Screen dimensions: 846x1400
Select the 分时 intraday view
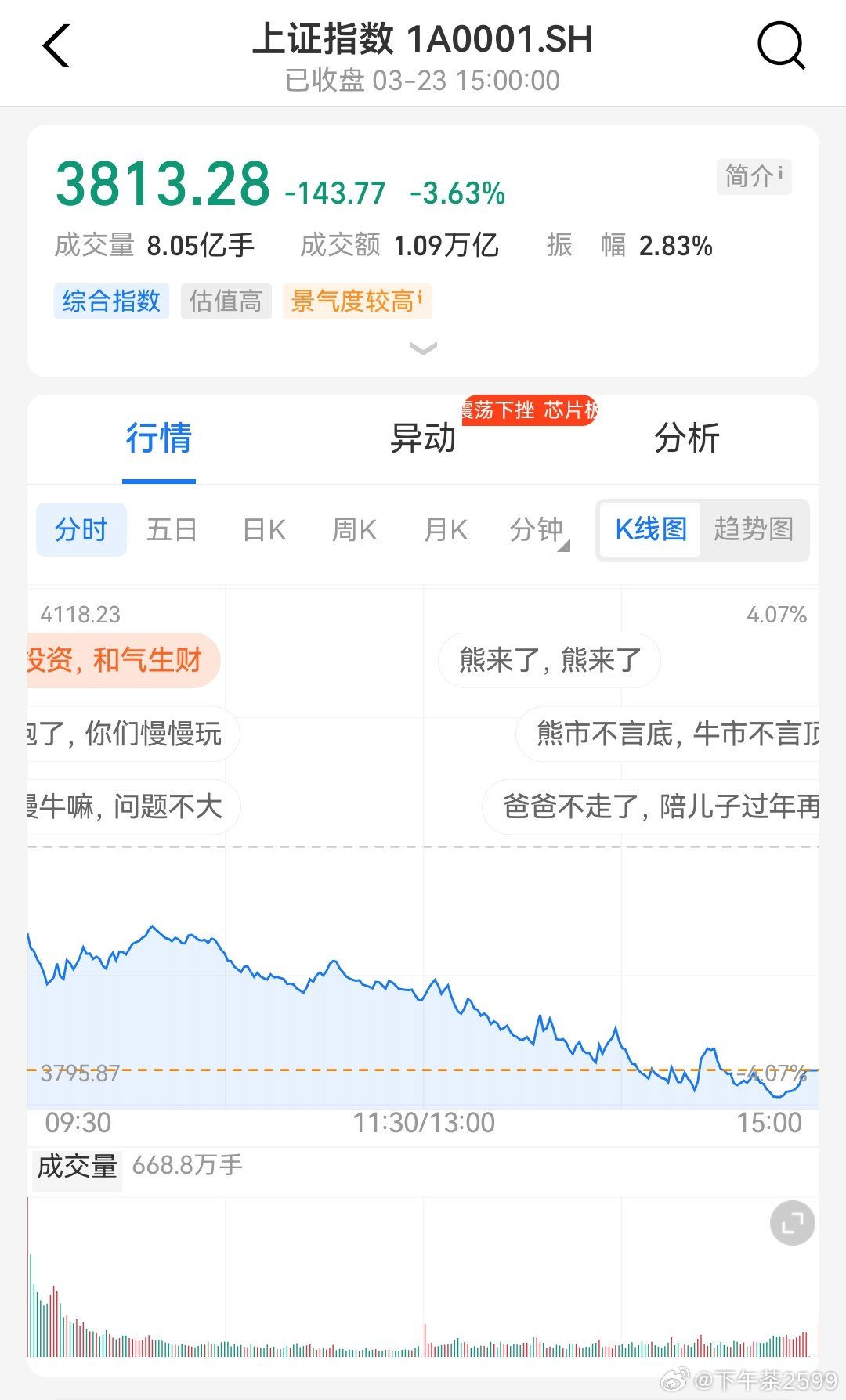pos(81,530)
